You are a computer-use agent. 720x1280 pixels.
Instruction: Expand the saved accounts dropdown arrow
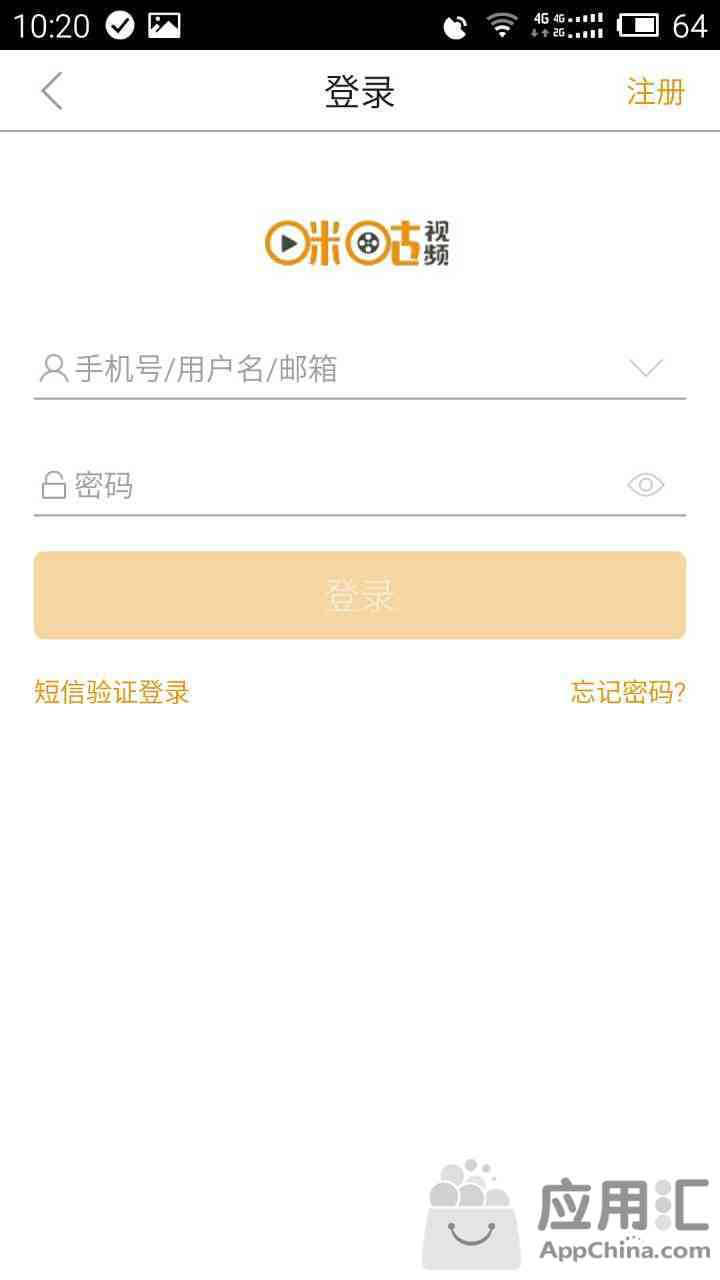(646, 368)
